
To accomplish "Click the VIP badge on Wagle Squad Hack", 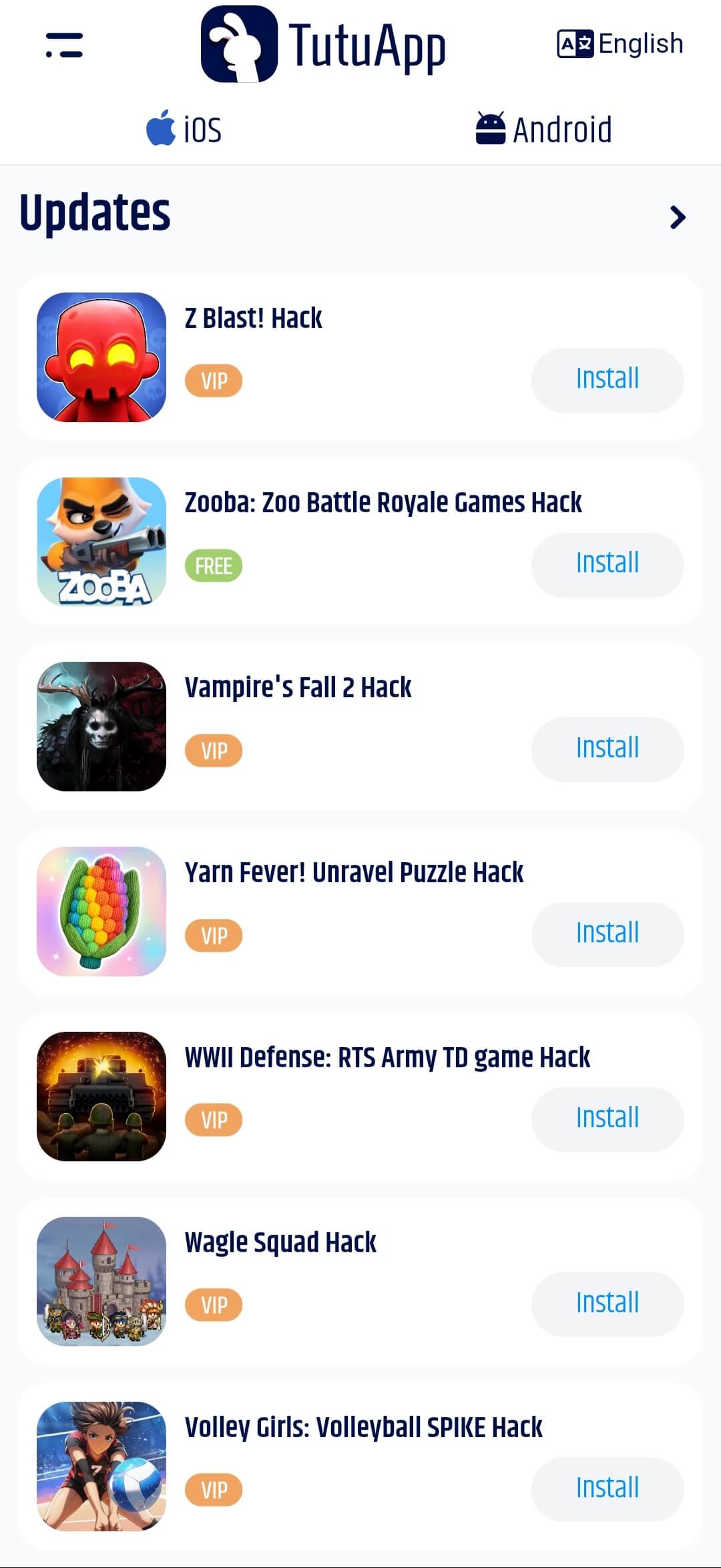I will pos(214,1304).
